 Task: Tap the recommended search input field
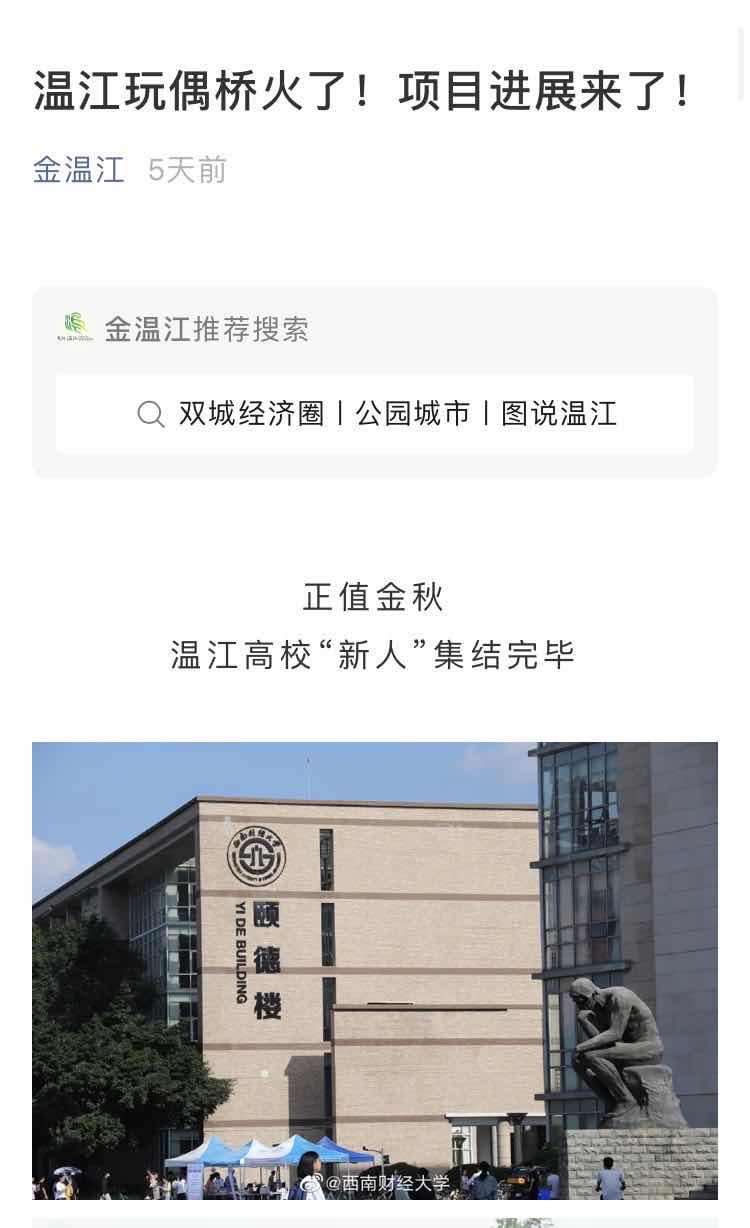[375, 413]
